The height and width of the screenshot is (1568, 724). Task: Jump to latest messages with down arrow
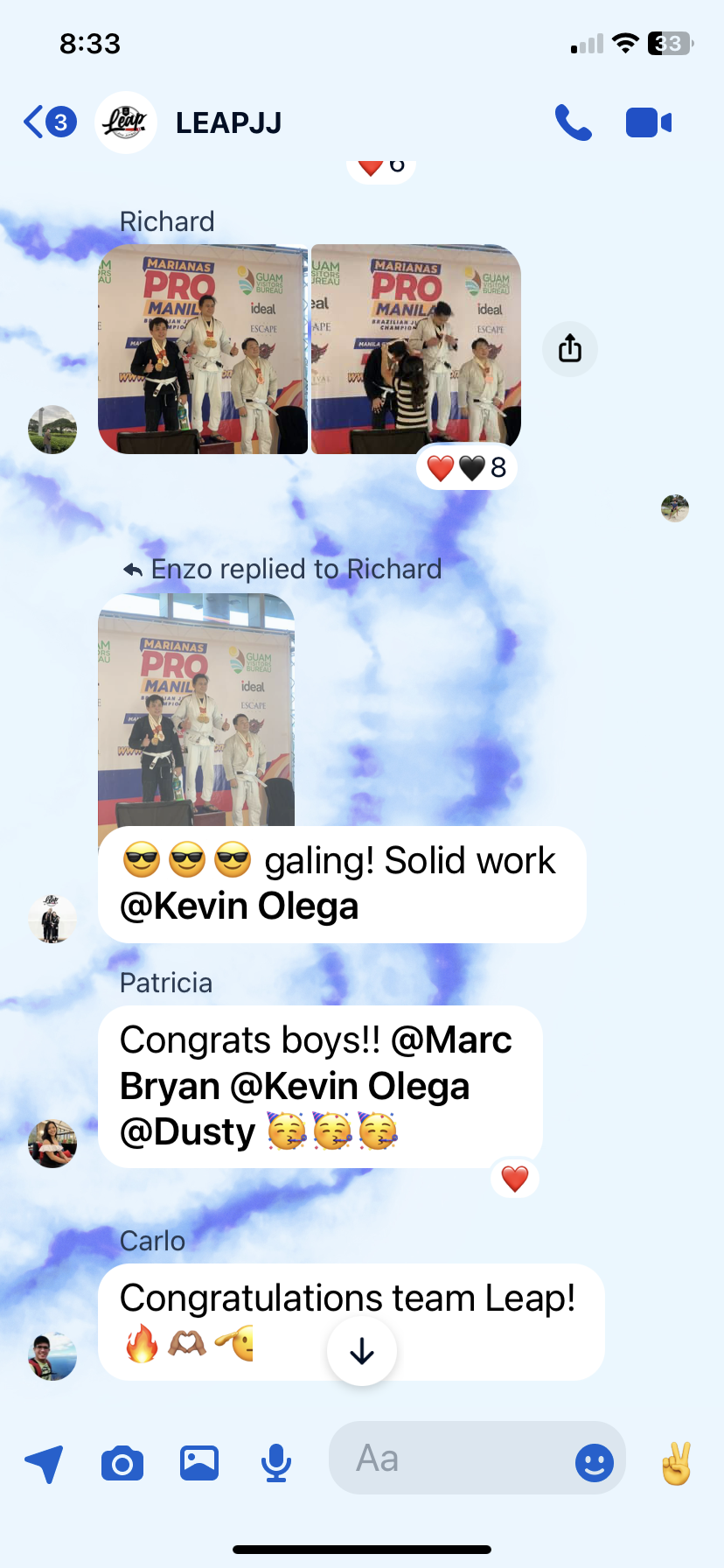362,1352
